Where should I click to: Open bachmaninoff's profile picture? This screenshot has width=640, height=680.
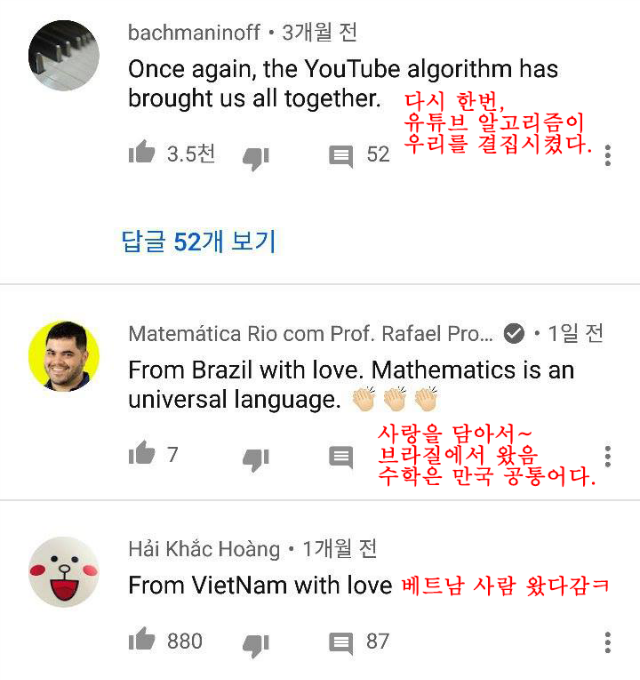(63, 55)
